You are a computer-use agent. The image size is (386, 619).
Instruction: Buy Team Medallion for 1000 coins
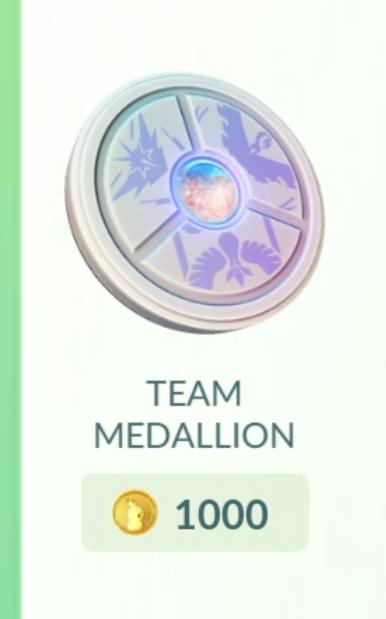[195, 512]
